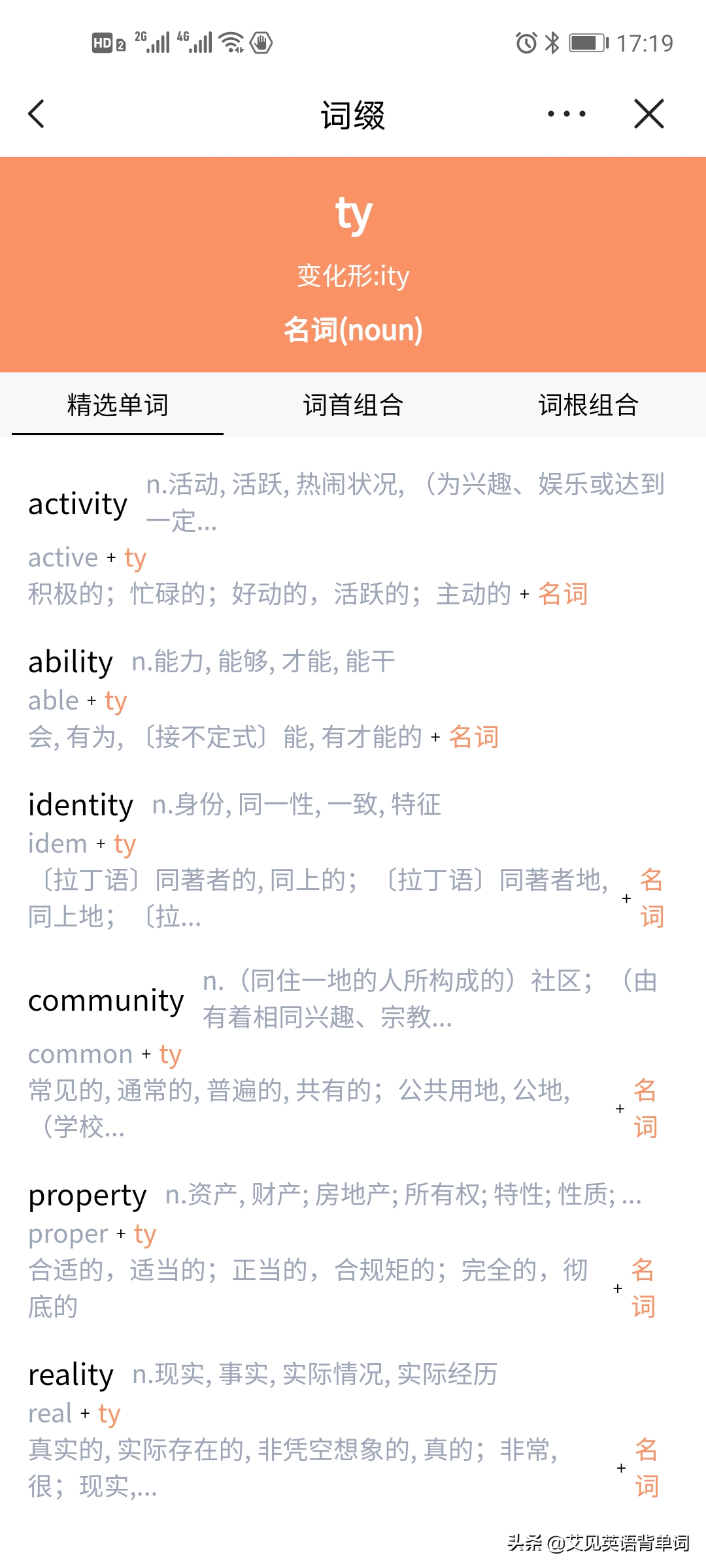Tap 变化形:ity in the header
Viewport: 706px width, 1568px height.
coord(353,276)
